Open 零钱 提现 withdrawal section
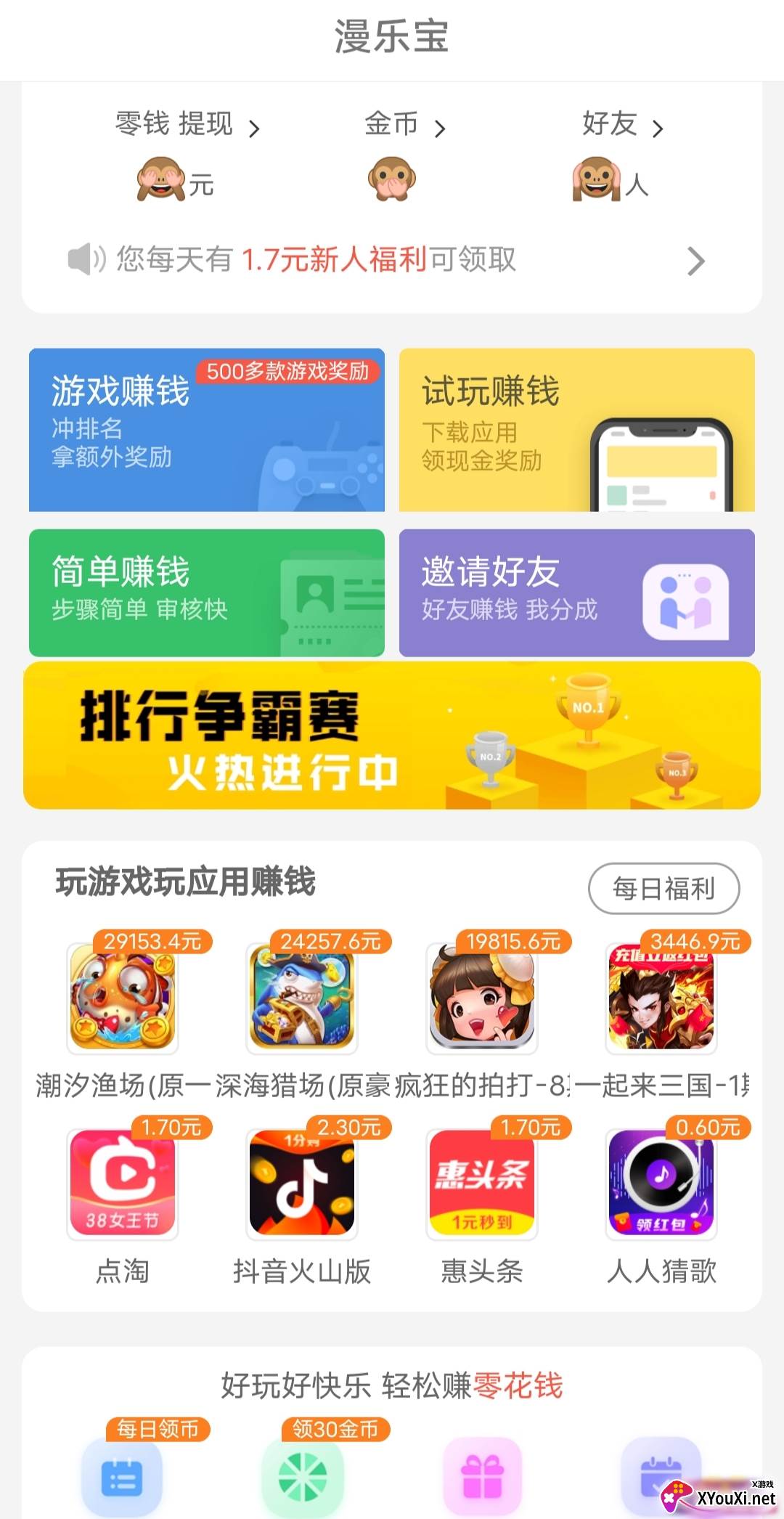The width and height of the screenshot is (784, 1519). (x=187, y=125)
